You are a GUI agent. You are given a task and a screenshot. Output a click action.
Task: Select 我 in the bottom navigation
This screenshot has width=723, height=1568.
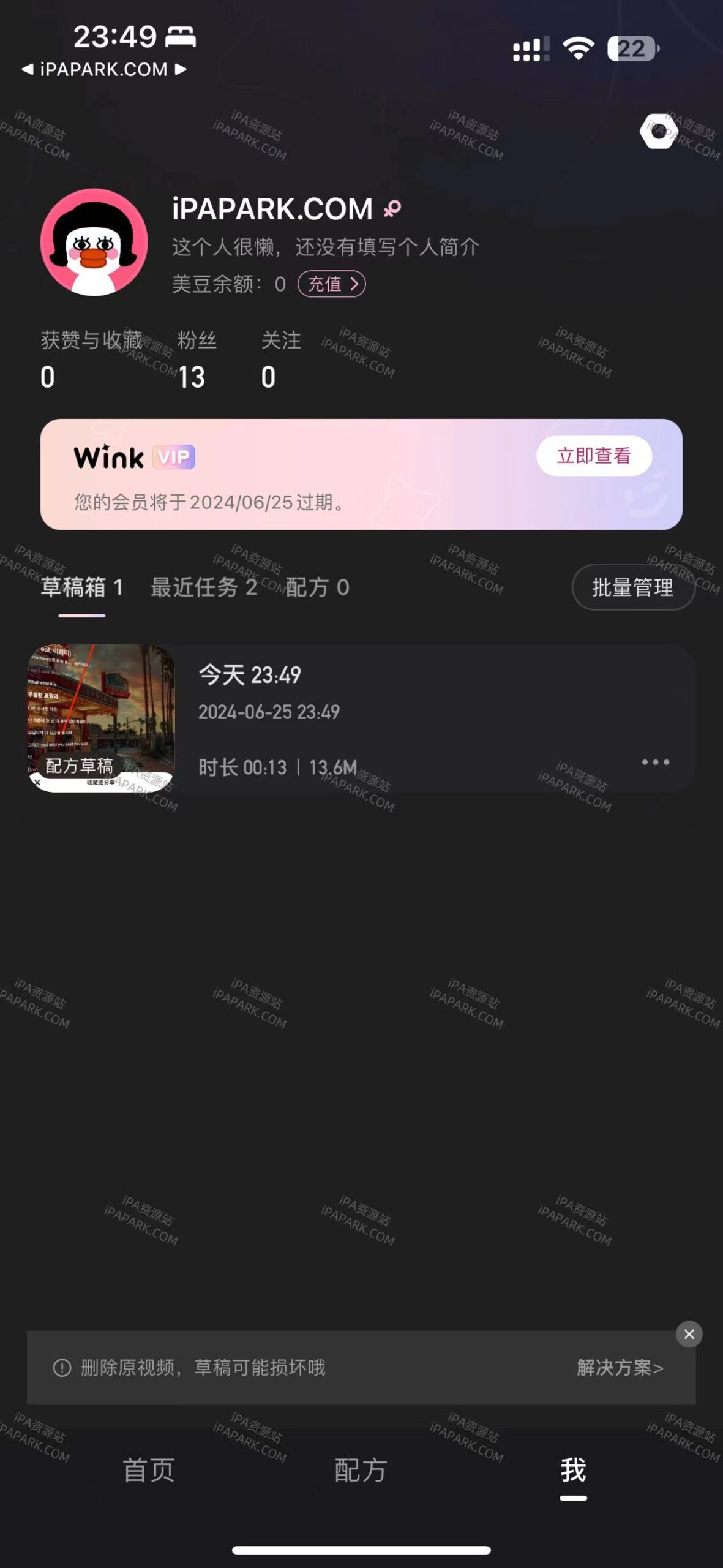pos(573,1472)
